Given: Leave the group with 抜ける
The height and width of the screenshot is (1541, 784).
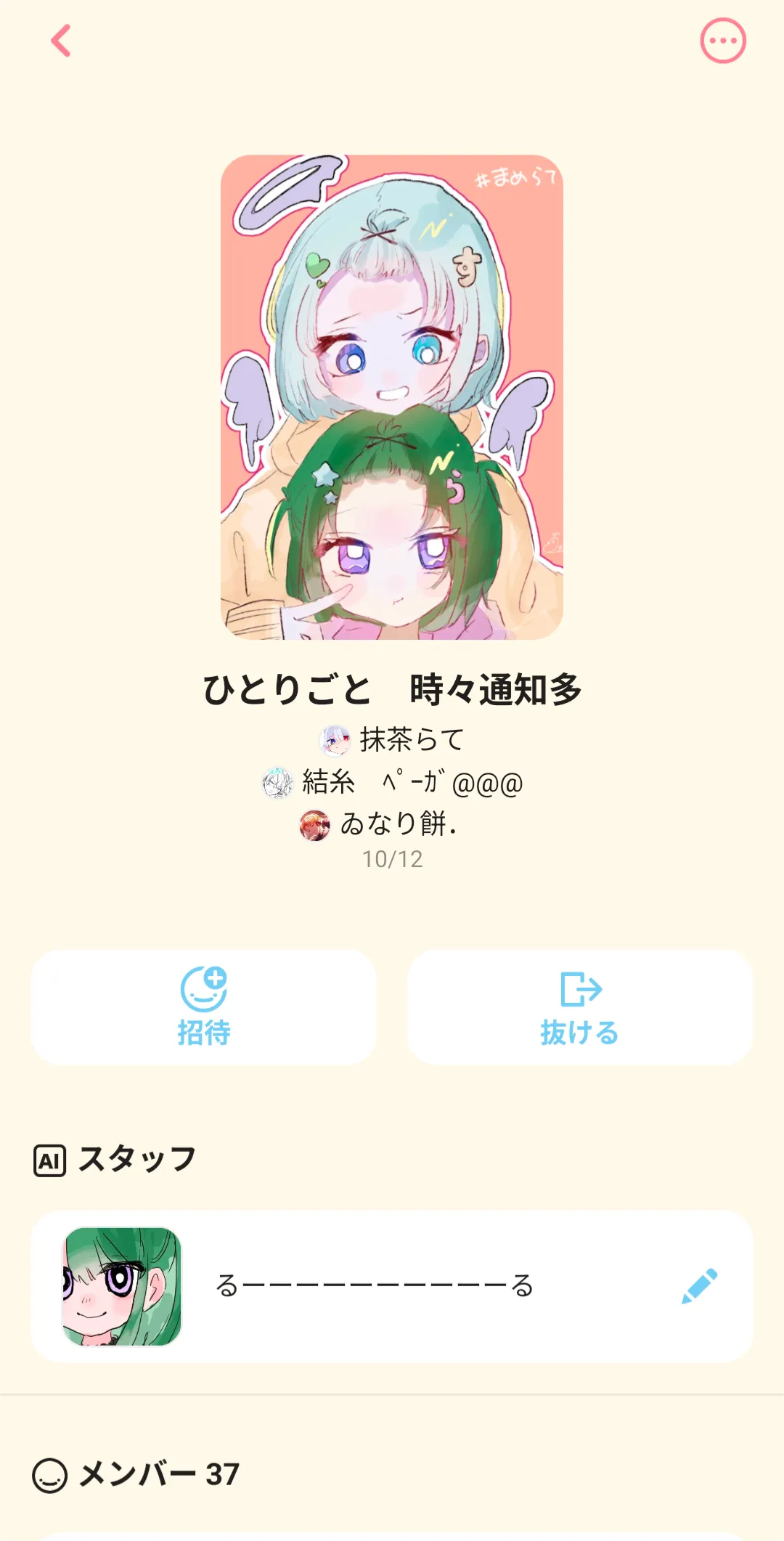Looking at the screenshot, I should [579, 1007].
